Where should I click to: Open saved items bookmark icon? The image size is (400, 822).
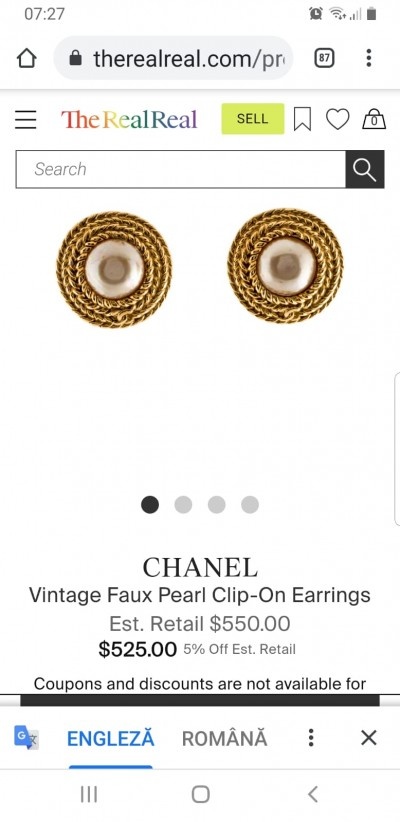[x=302, y=119]
